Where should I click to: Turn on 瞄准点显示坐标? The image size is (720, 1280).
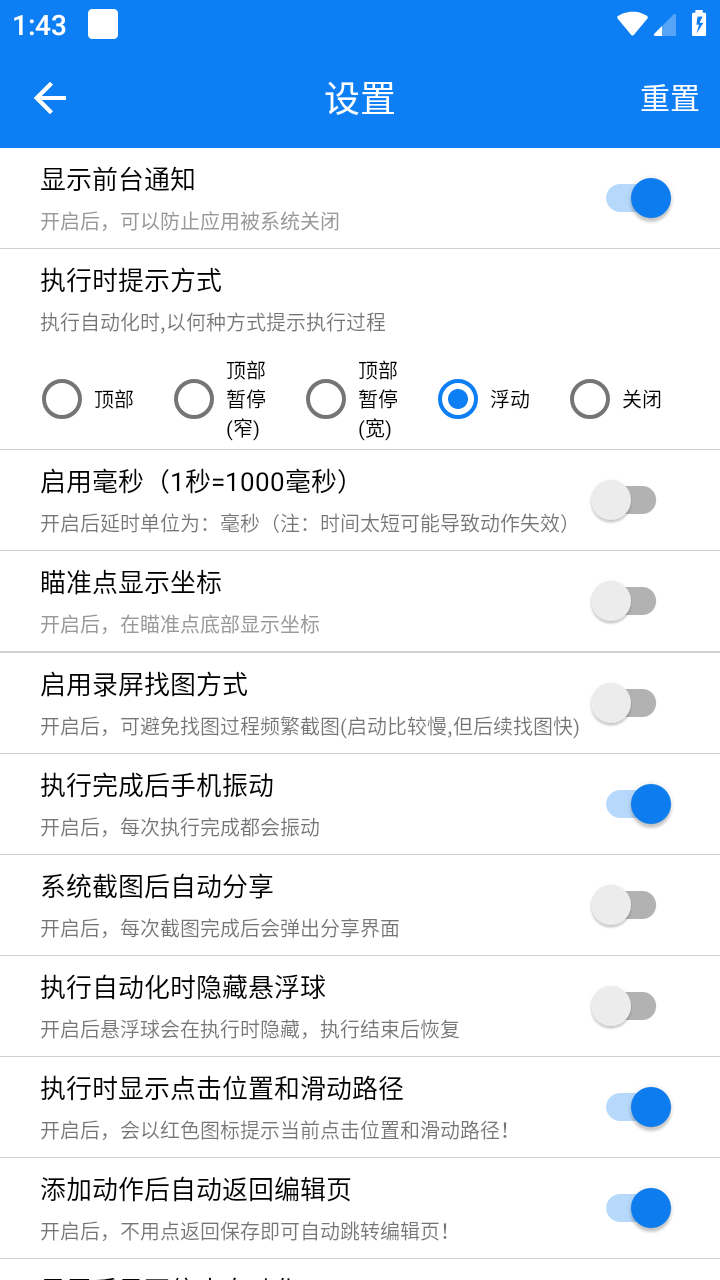624,601
